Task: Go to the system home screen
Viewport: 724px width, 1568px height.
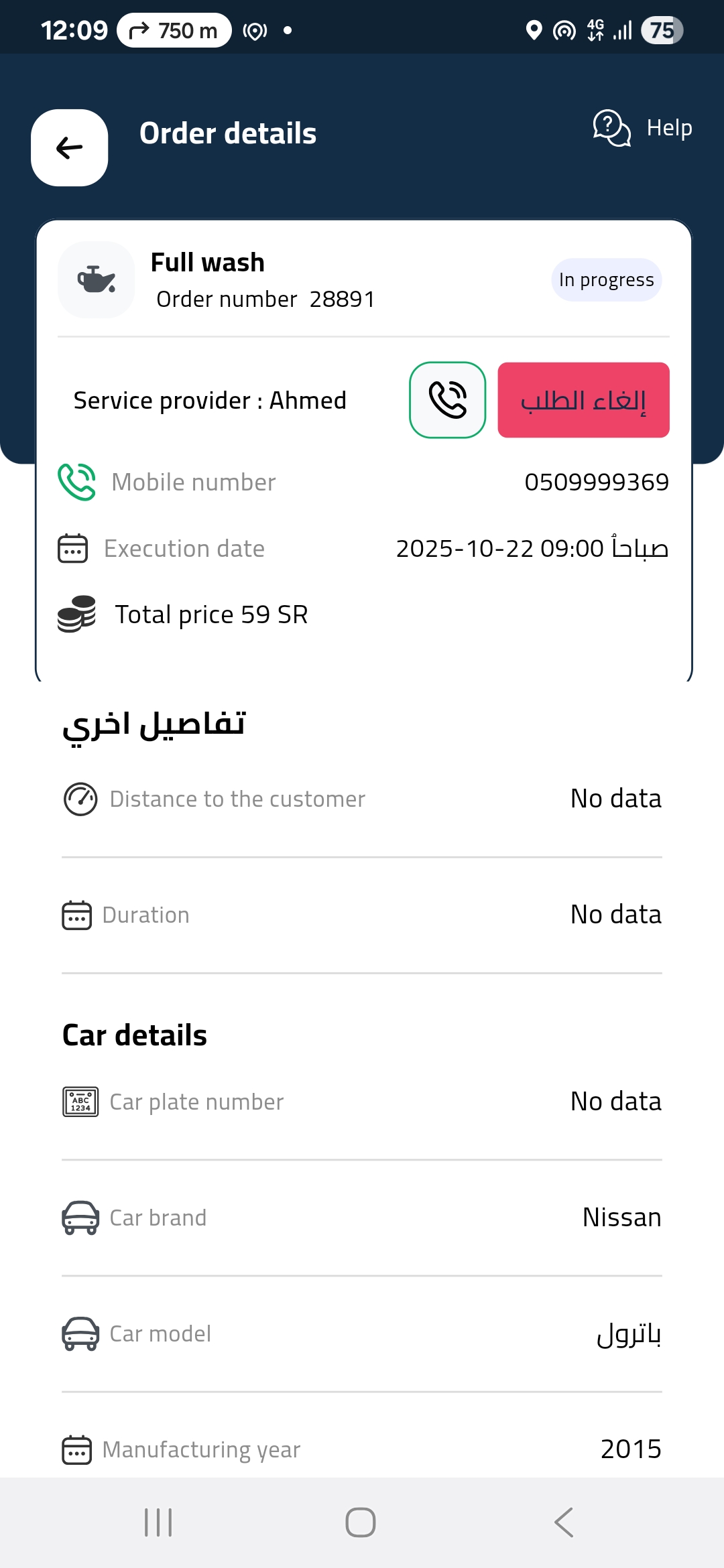Action: (361, 1522)
